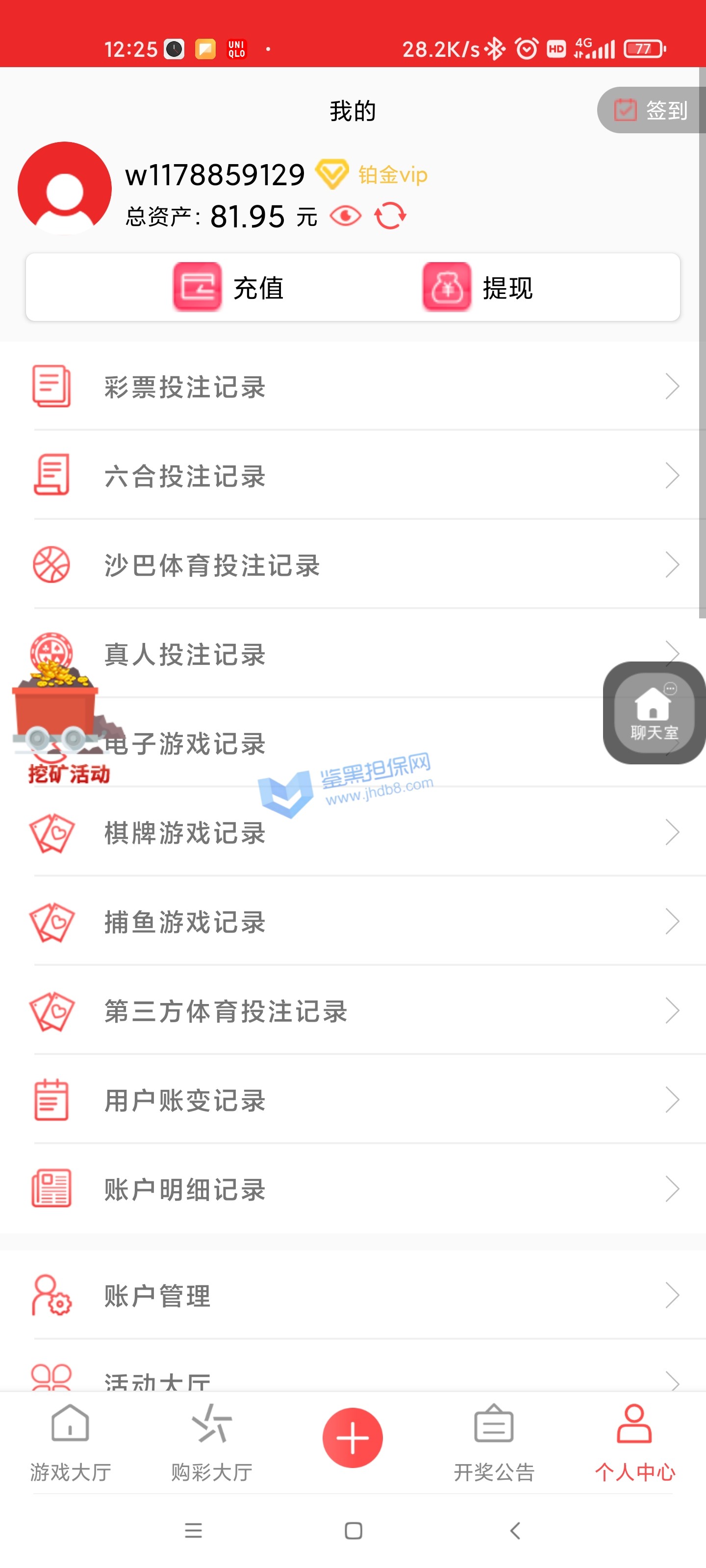Go to 账户管理

(353, 1295)
